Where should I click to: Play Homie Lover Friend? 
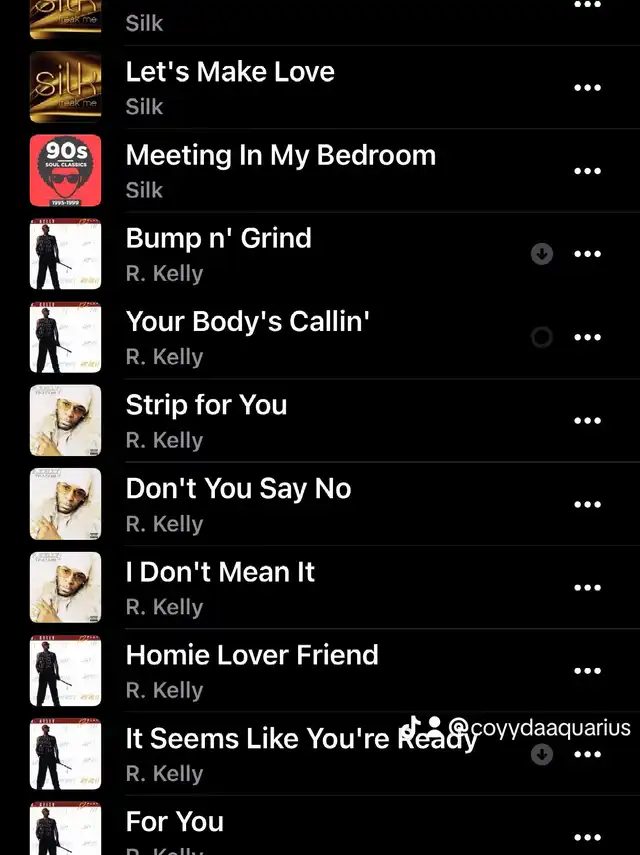(252, 656)
